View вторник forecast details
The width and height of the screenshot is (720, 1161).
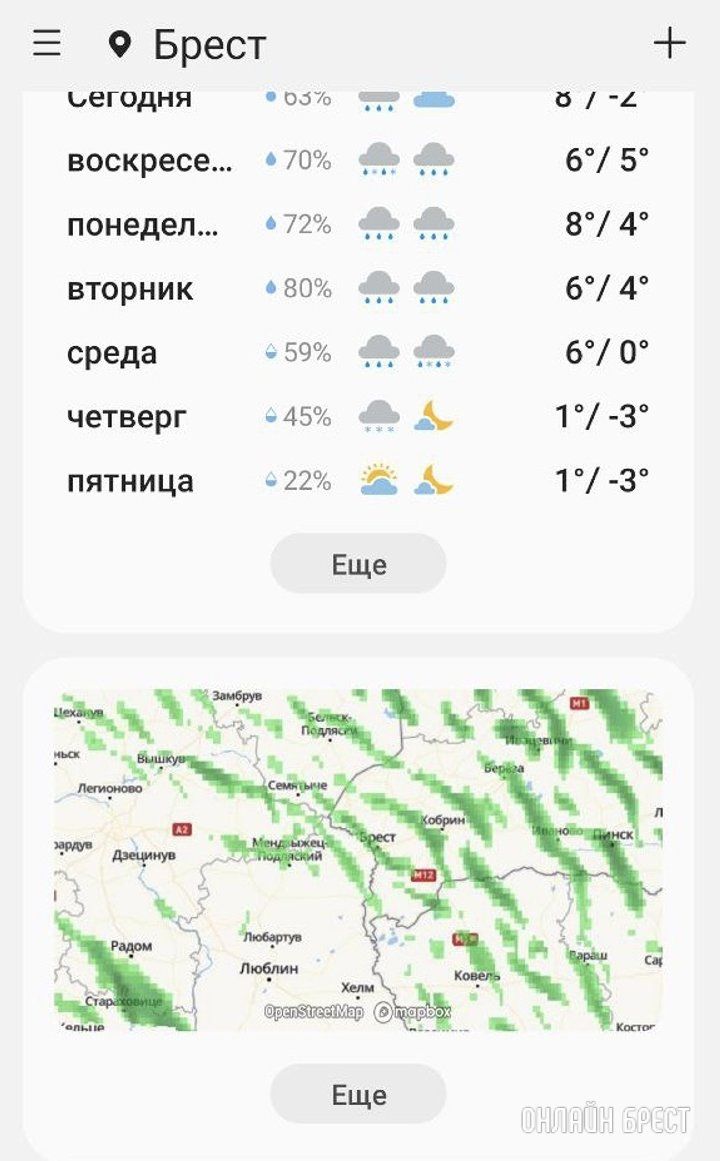[x=358, y=289]
